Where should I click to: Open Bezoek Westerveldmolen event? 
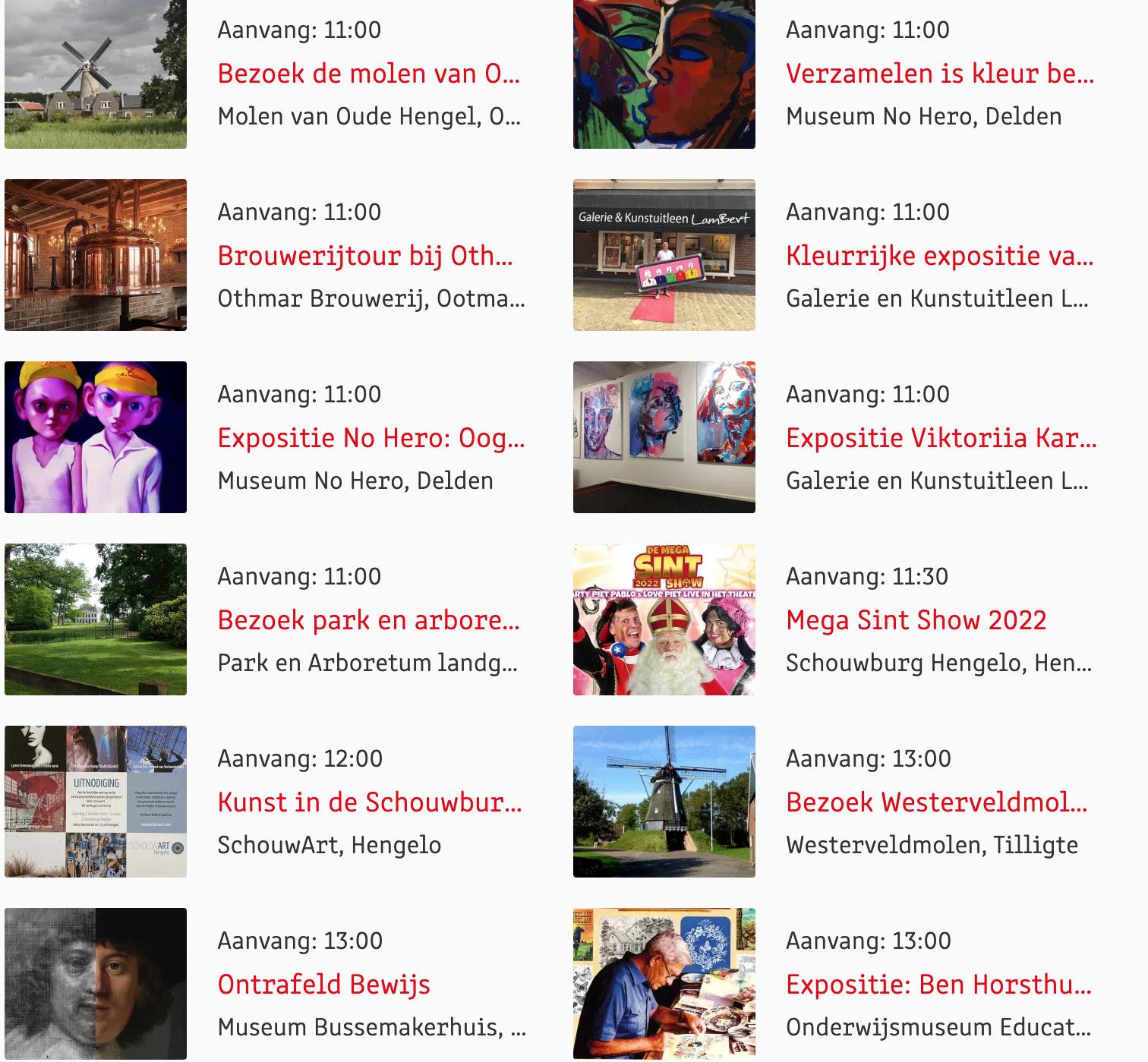pos(937,802)
